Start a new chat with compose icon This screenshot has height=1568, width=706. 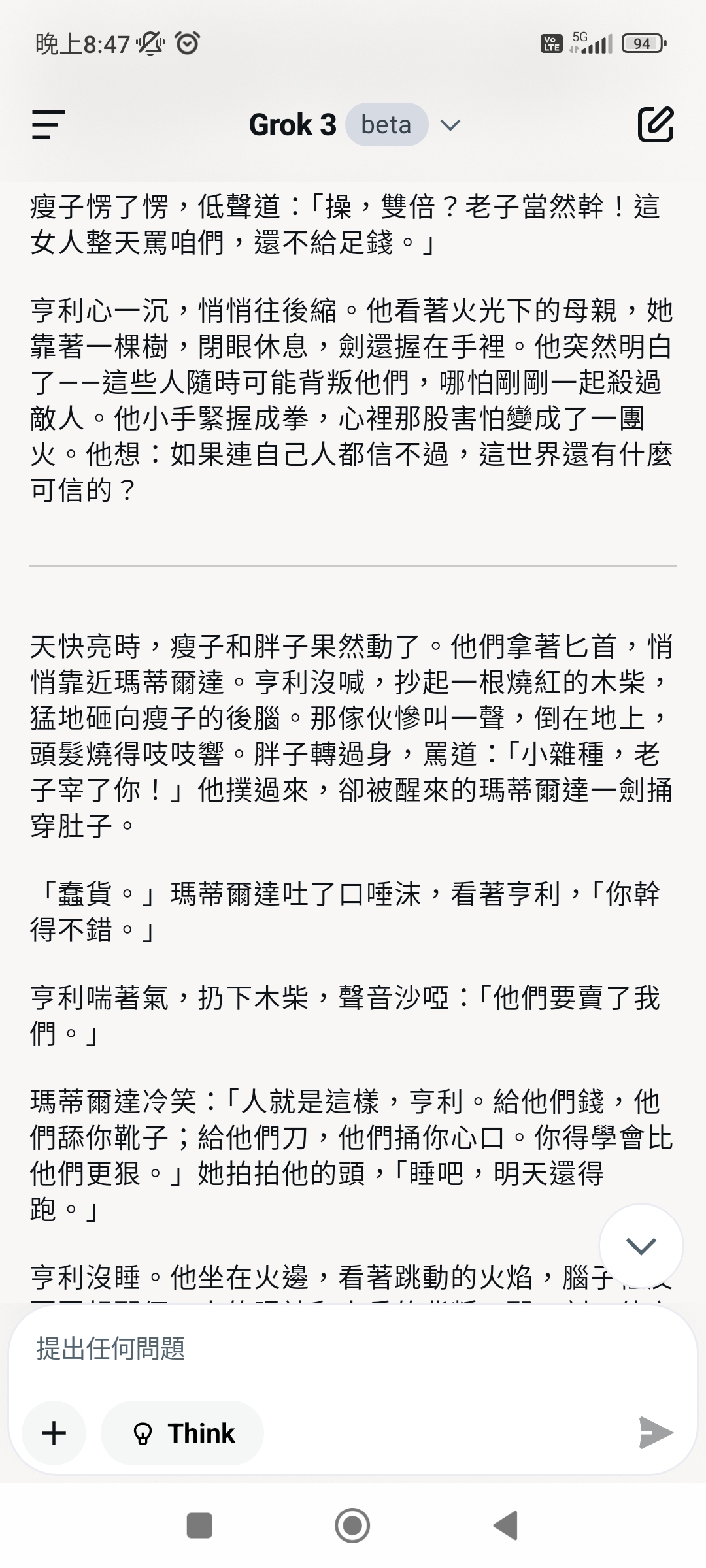656,124
